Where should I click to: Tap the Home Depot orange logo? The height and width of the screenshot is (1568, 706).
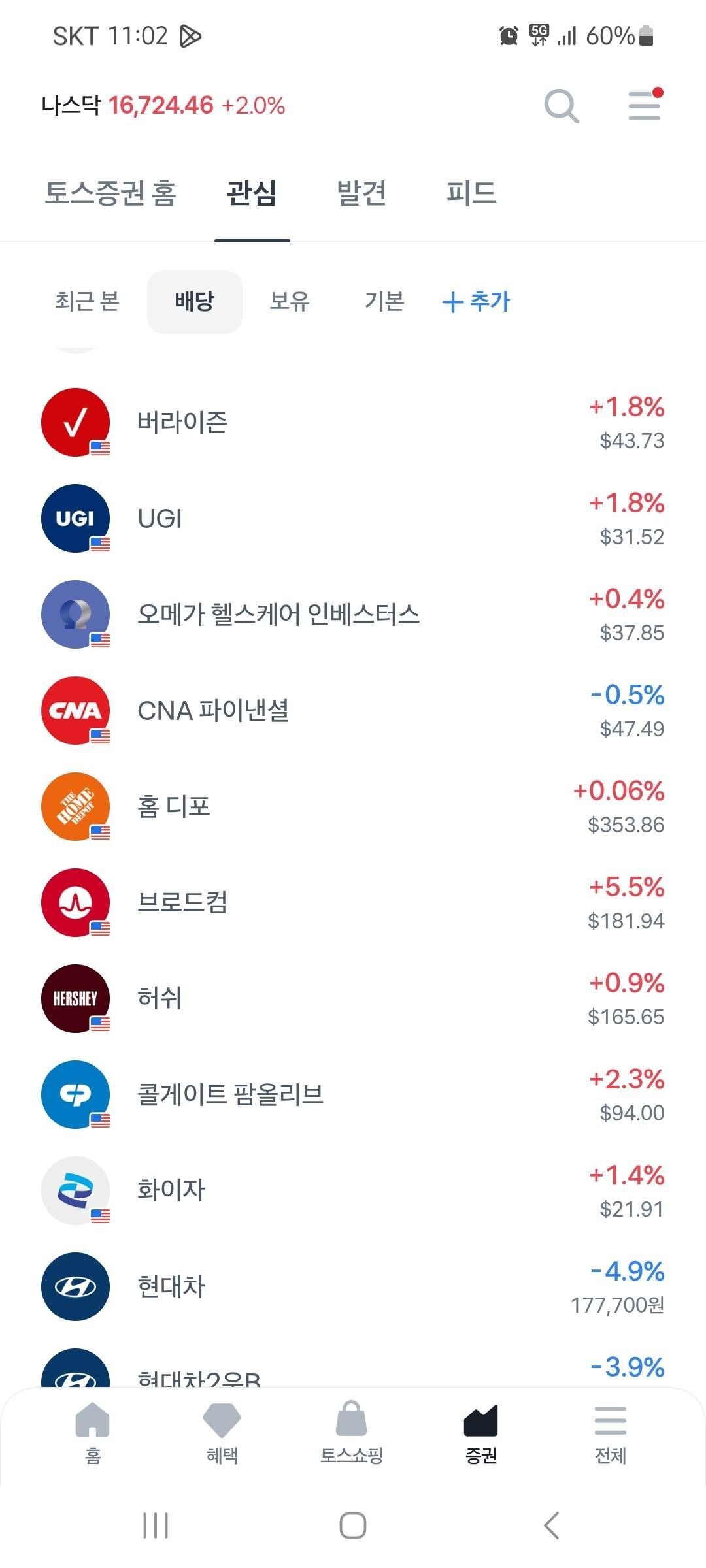point(75,805)
